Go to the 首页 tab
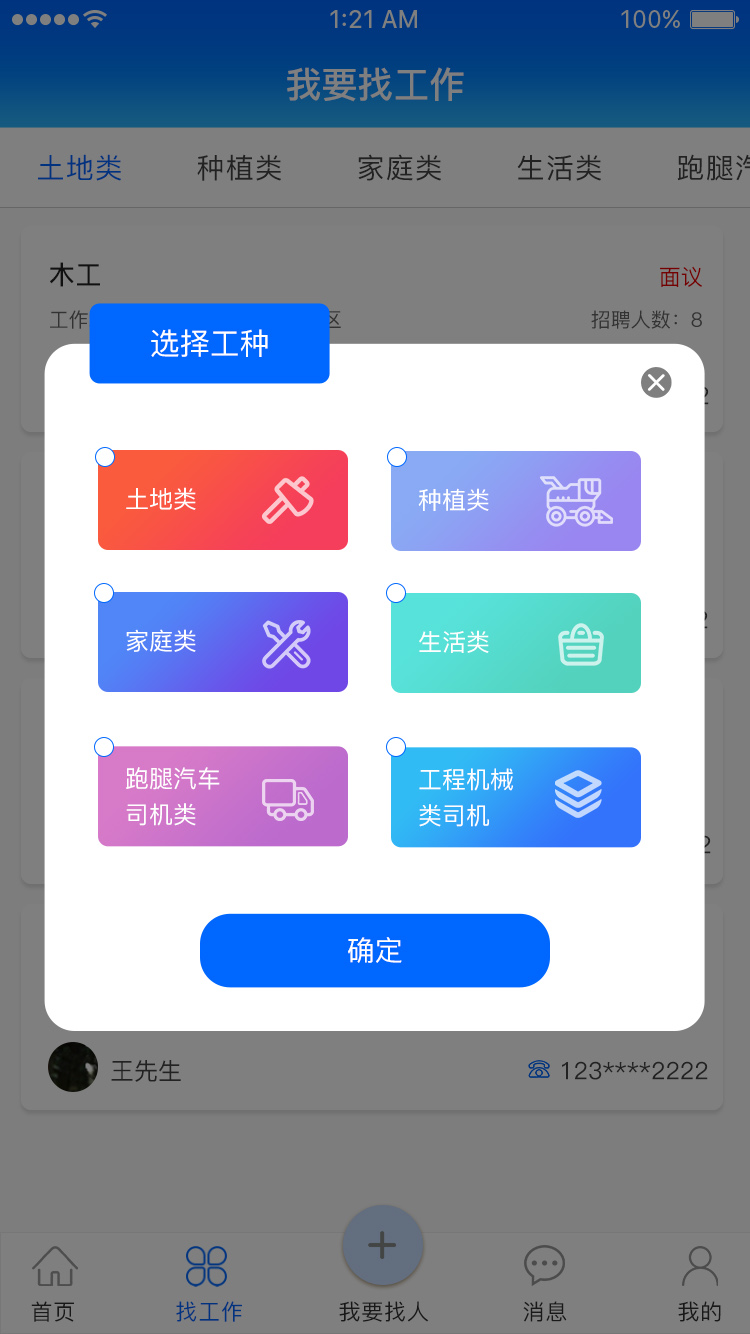 pos(54,1283)
